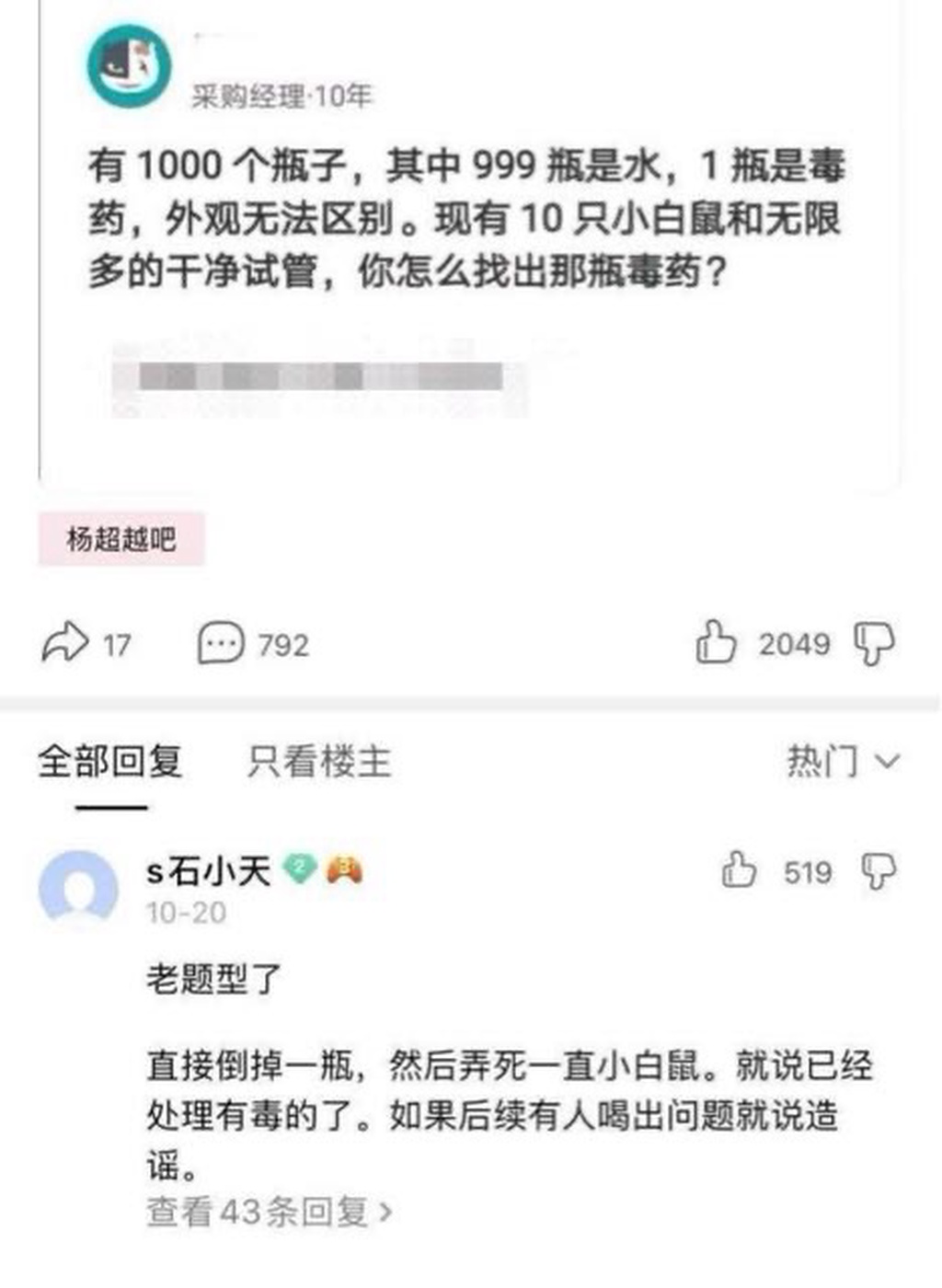This screenshot has width=942, height=1288.
Task: Switch to the 只看楼主 tab
Action: click(x=319, y=762)
